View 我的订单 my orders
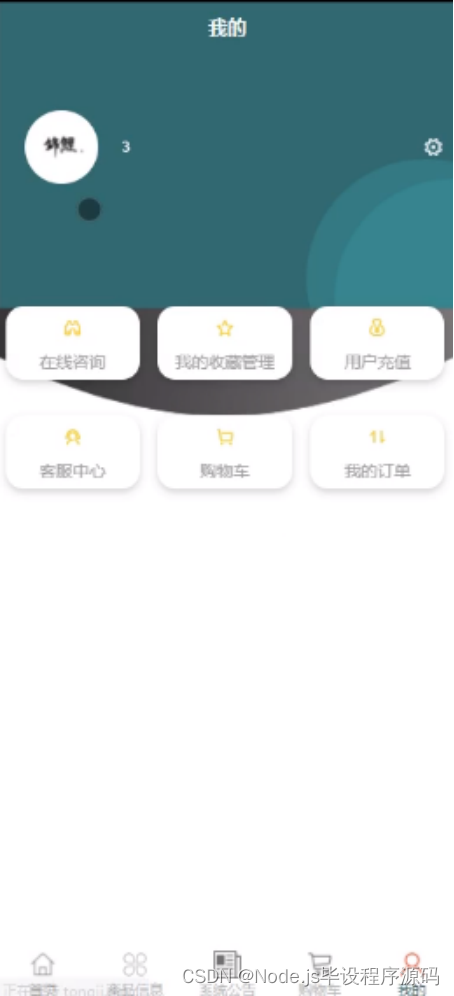454x996 pixels. point(377,452)
